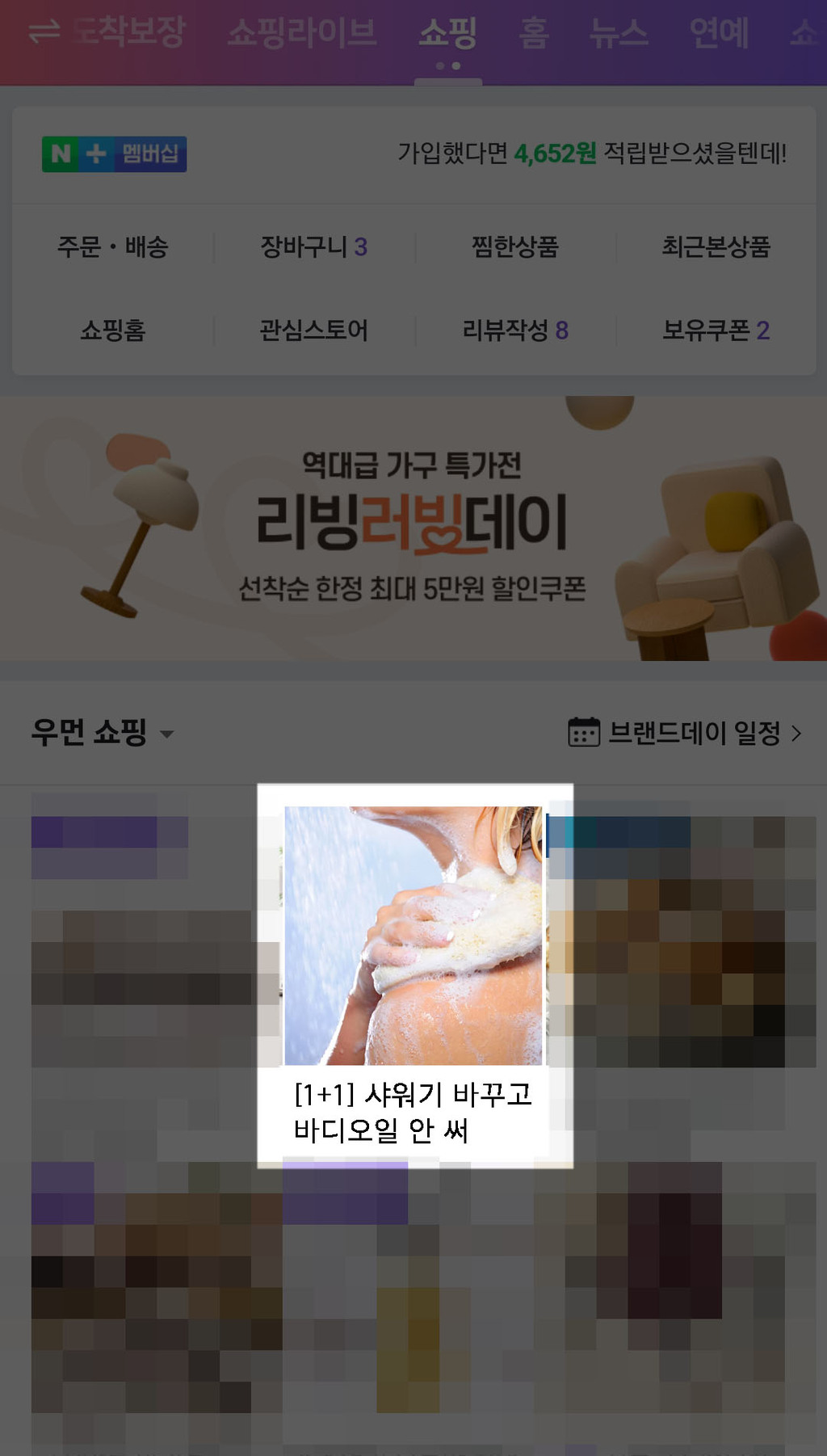Expand the 우먼 쇼핑 dropdown
Image resolution: width=827 pixels, height=1456 pixels.
pyautogui.click(x=103, y=733)
